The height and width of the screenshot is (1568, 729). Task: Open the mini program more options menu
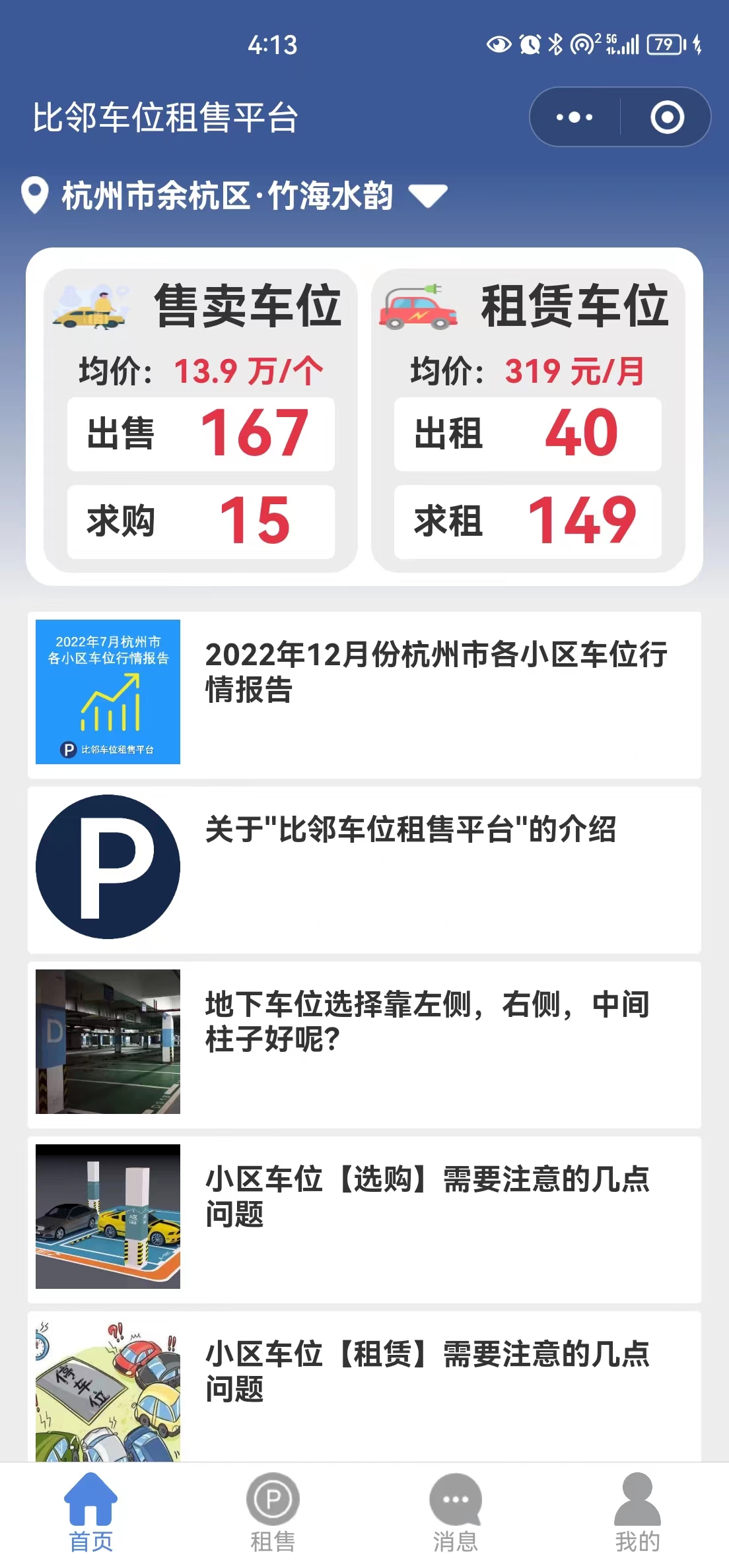574,117
